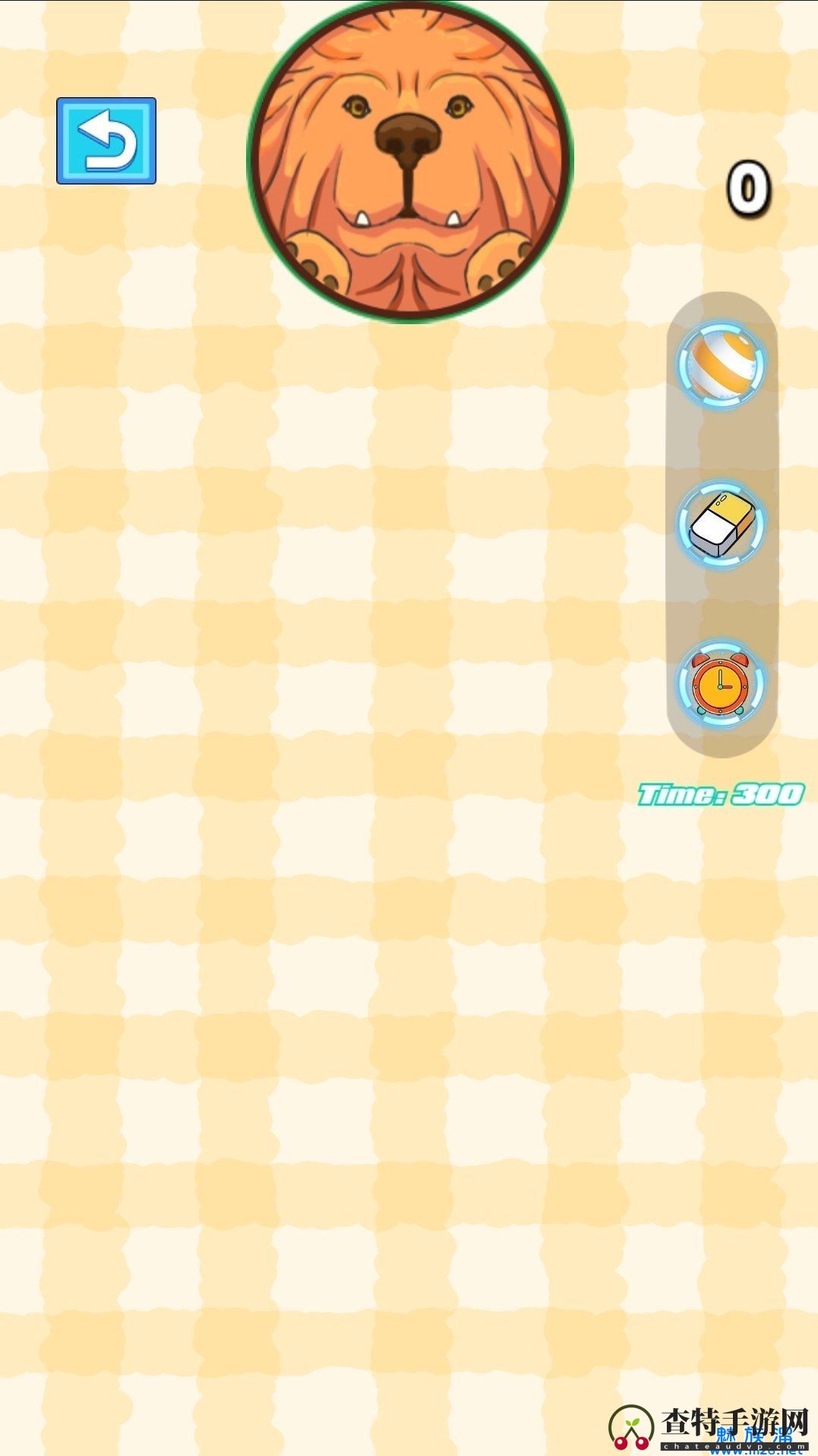Tap the blue back arrow button

click(x=106, y=140)
